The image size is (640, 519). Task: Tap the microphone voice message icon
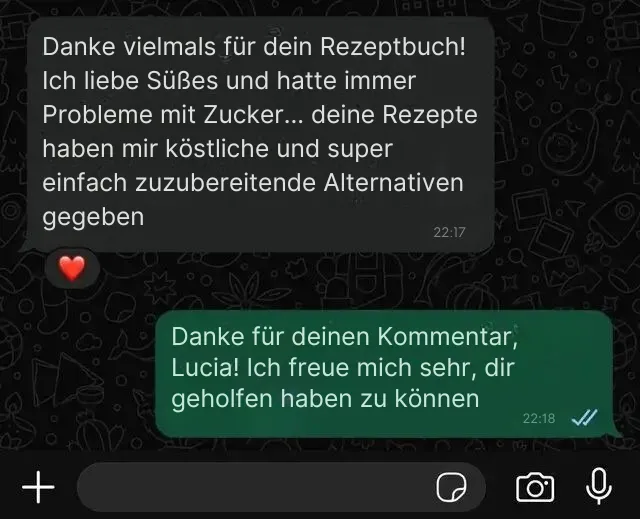[599, 486]
